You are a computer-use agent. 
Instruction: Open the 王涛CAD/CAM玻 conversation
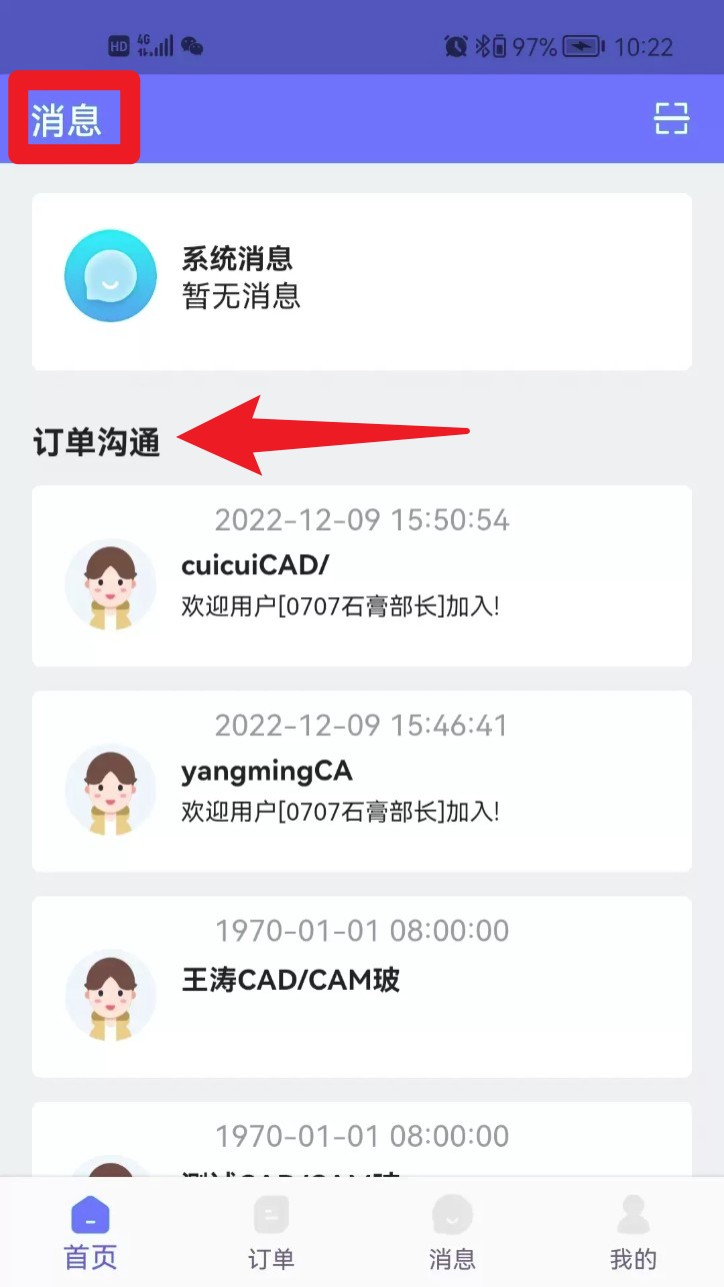point(361,987)
